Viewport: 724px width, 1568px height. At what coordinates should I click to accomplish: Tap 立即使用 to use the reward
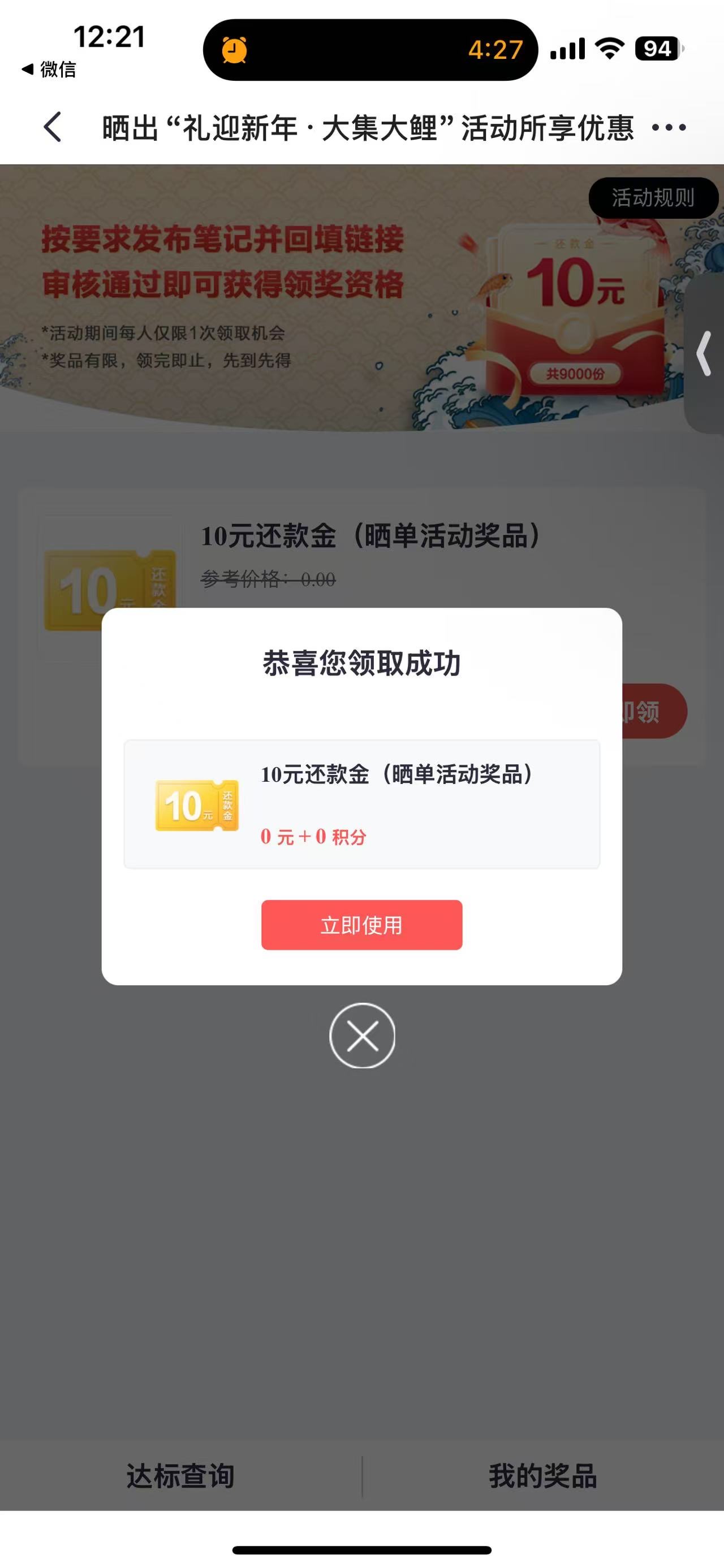361,925
